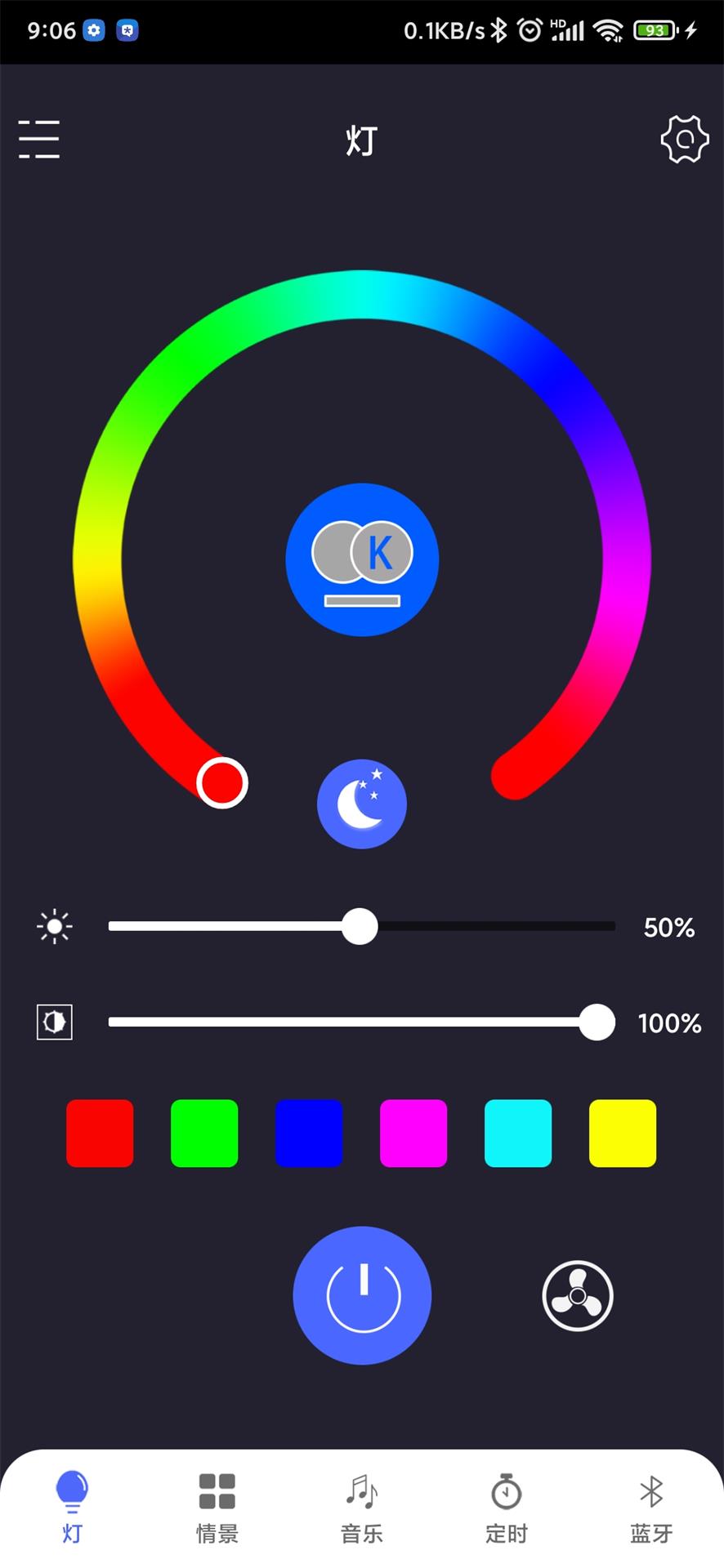
Task: Tap the color temperature K button
Action: 362,559
